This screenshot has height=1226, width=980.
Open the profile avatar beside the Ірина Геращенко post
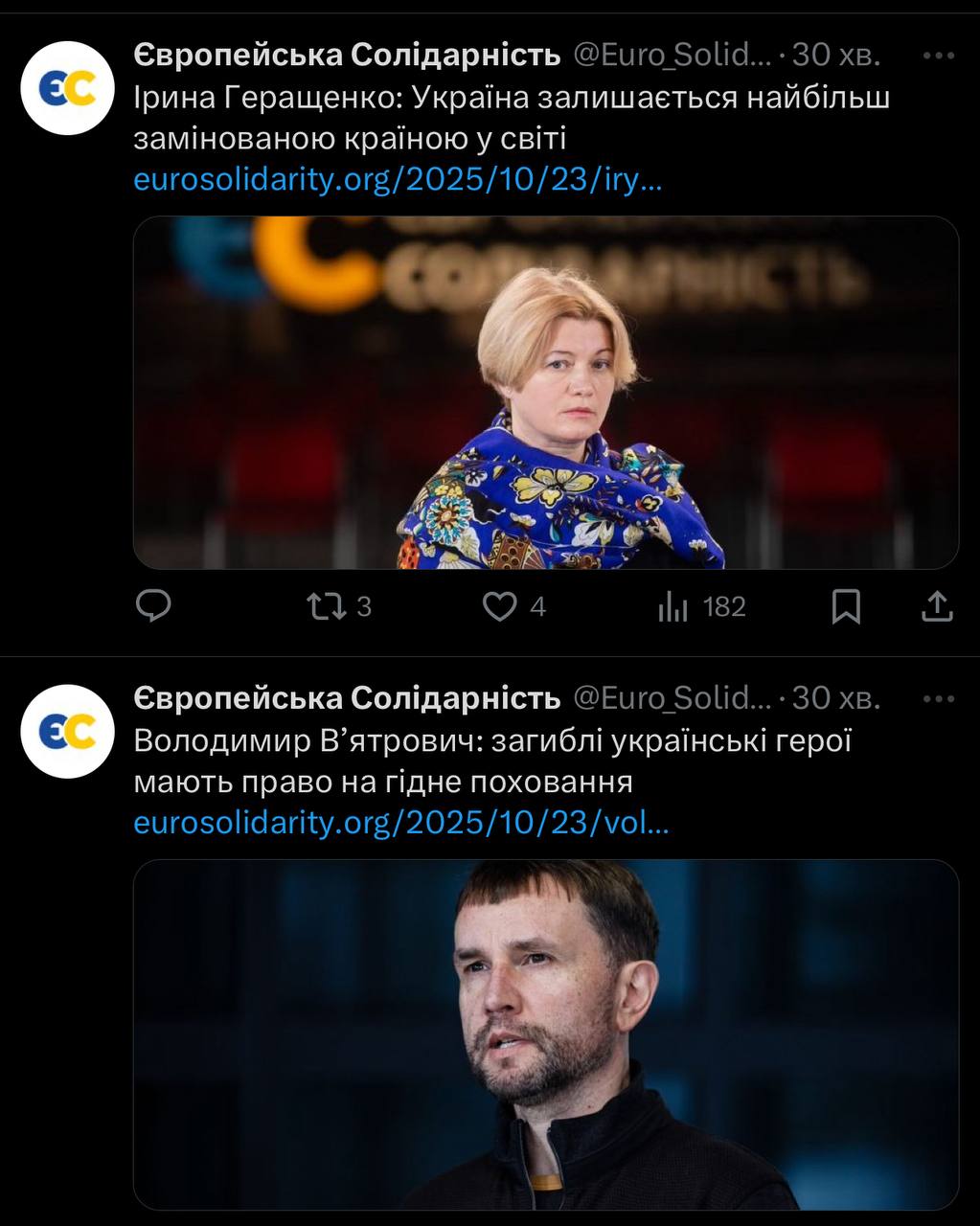click(x=67, y=88)
